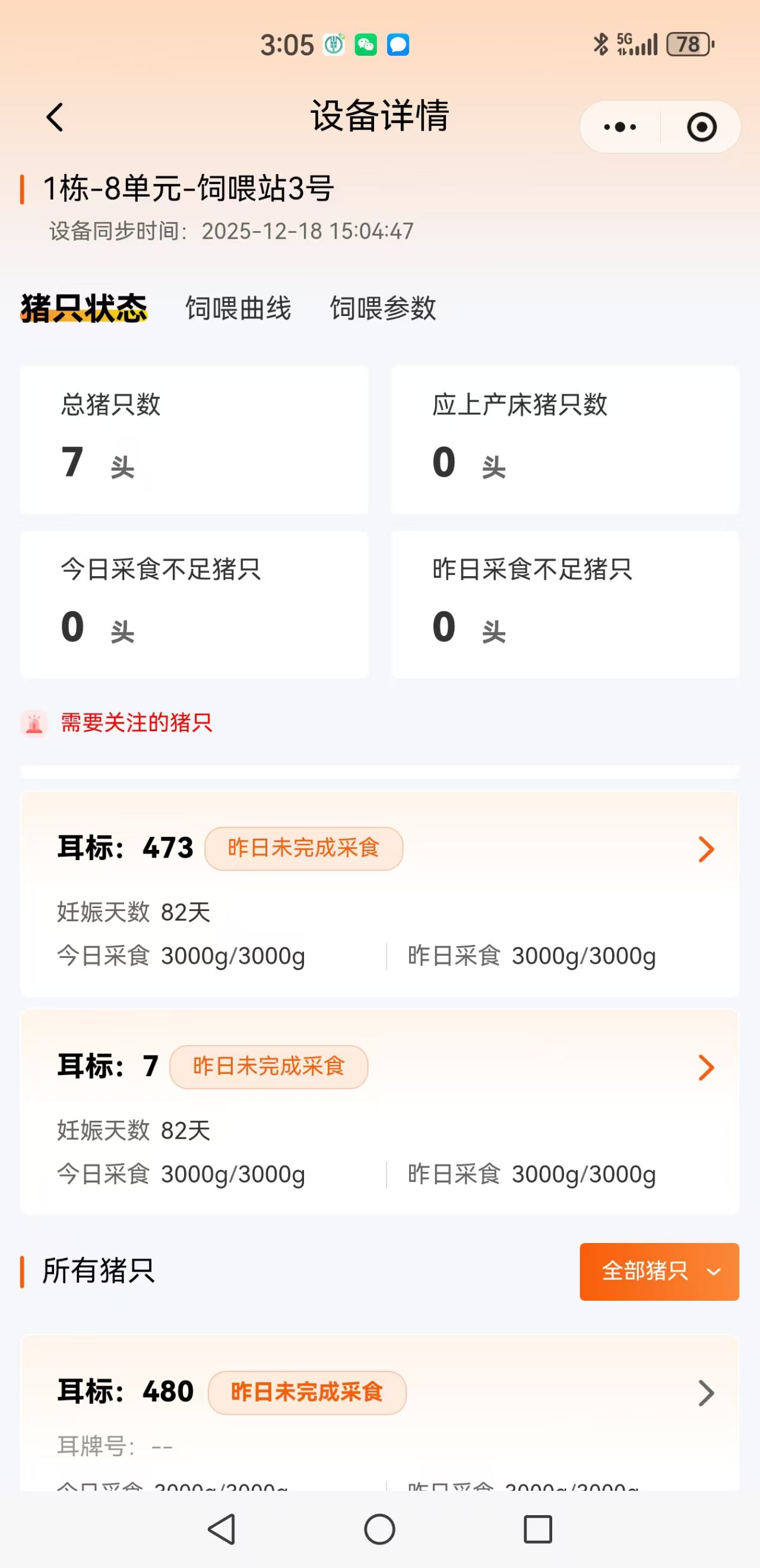The image size is (760, 1568).
Task: Open details for the pig with 耳标 480
Action: point(705,1393)
